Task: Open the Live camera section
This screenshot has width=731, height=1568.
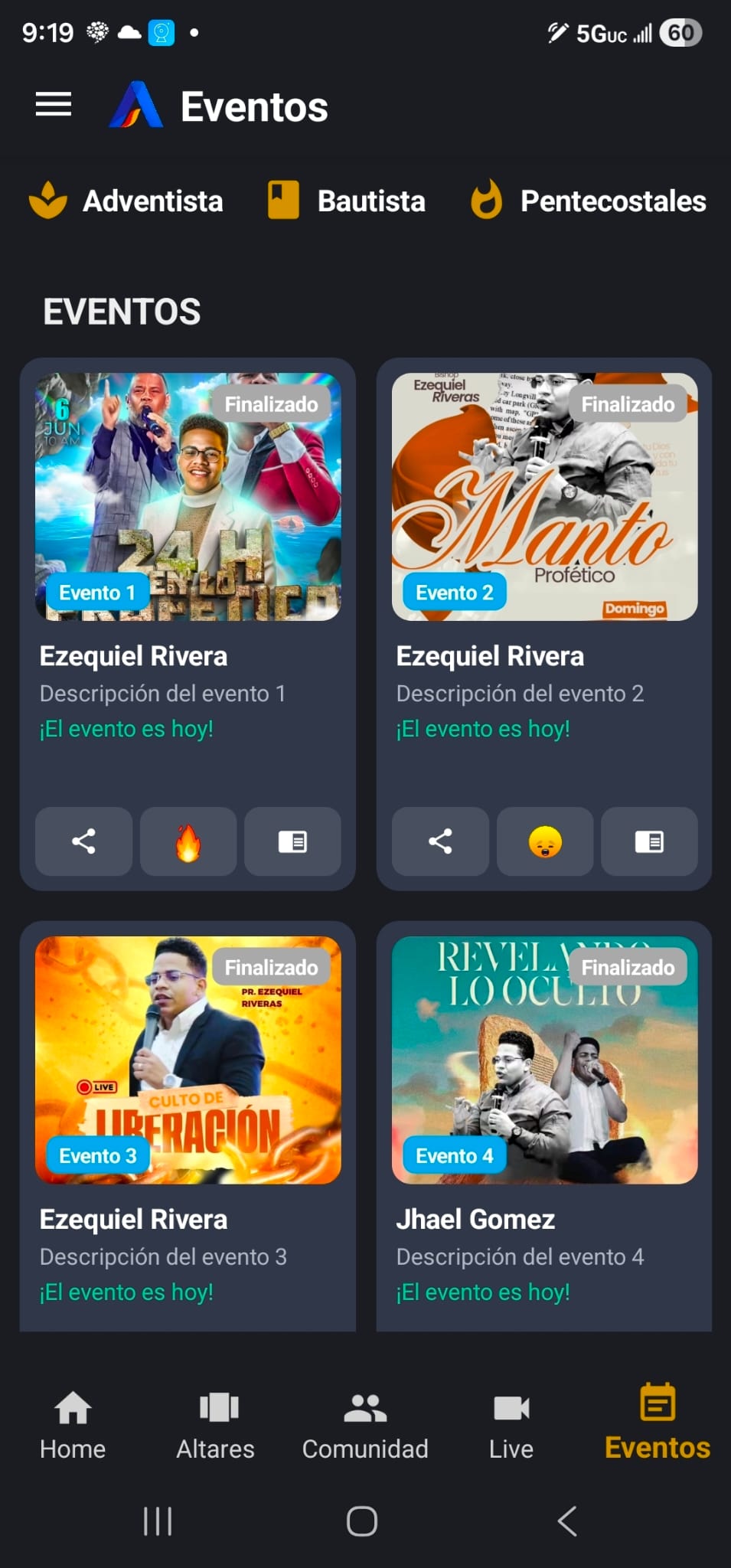Action: [511, 1422]
